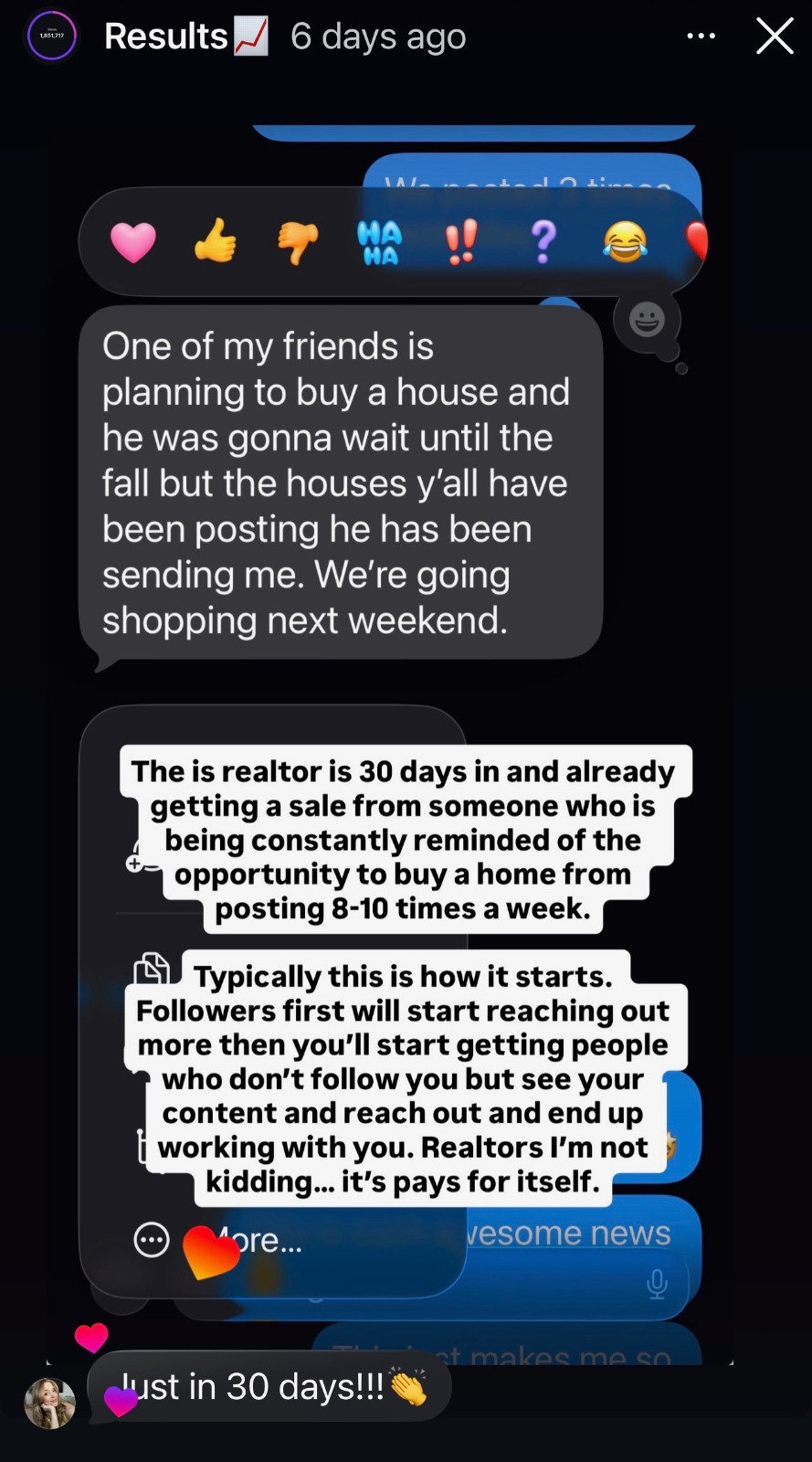812x1462 pixels.
Task: Close the Results highlight viewer
Action: (775, 37)
